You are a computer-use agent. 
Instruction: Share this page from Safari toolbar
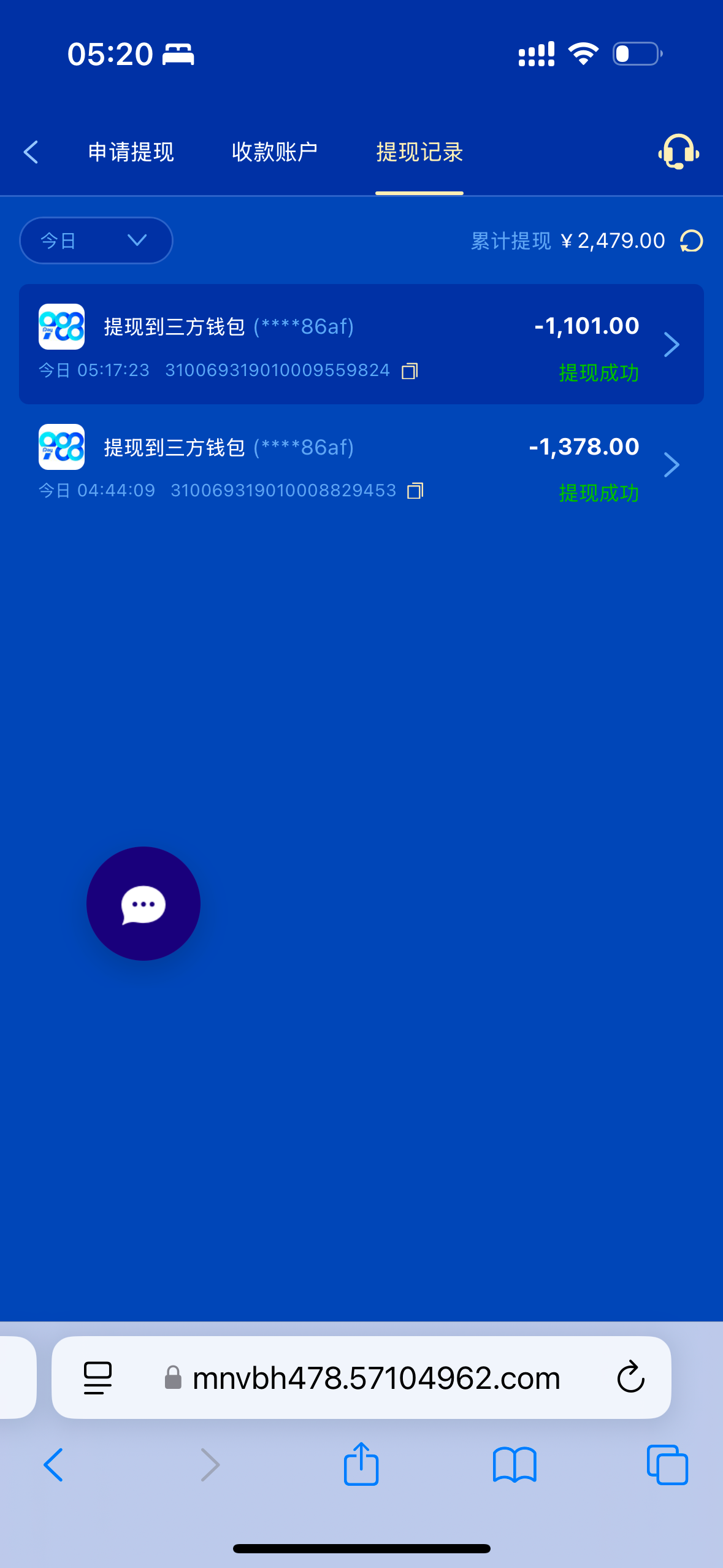pos(361,1464)
